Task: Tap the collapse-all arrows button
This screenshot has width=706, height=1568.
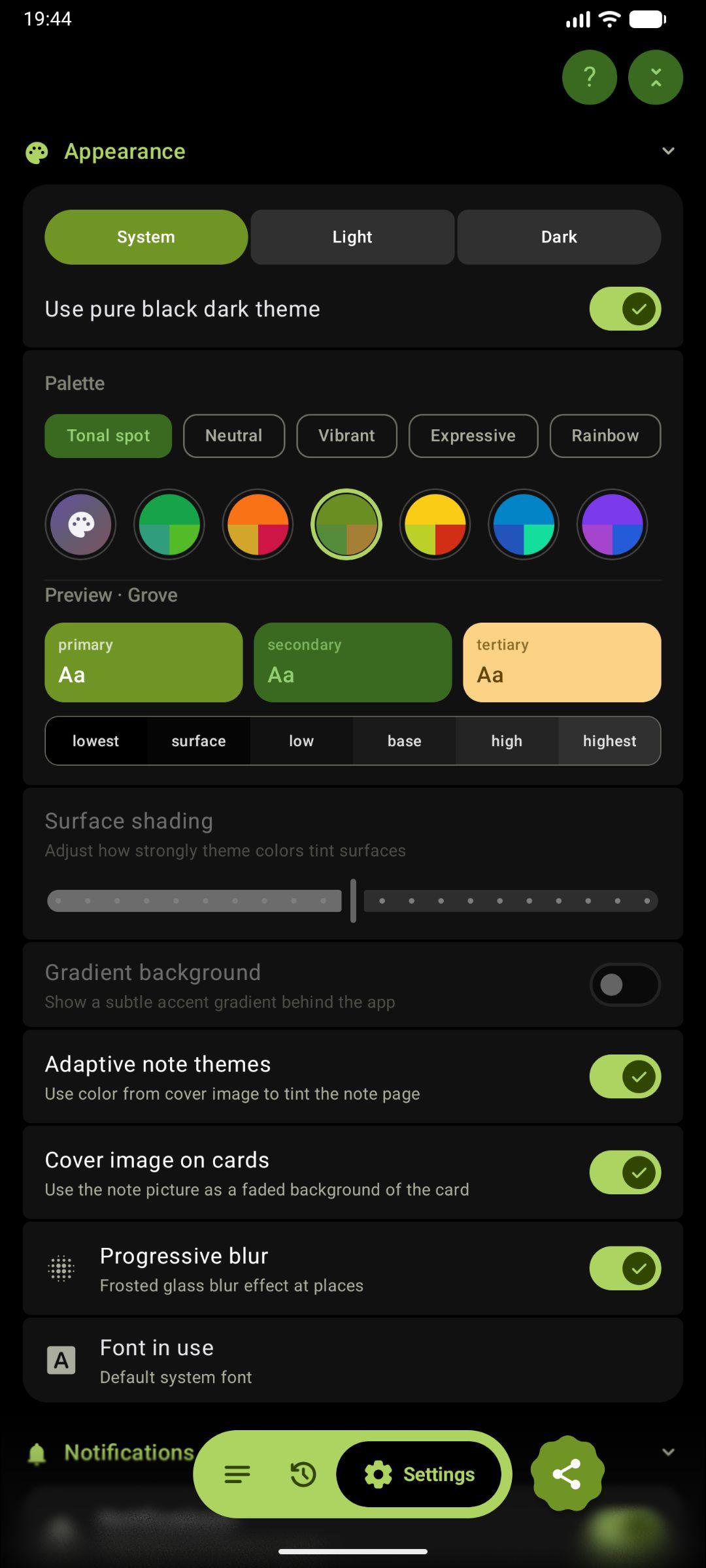Action: coord(656,77)
